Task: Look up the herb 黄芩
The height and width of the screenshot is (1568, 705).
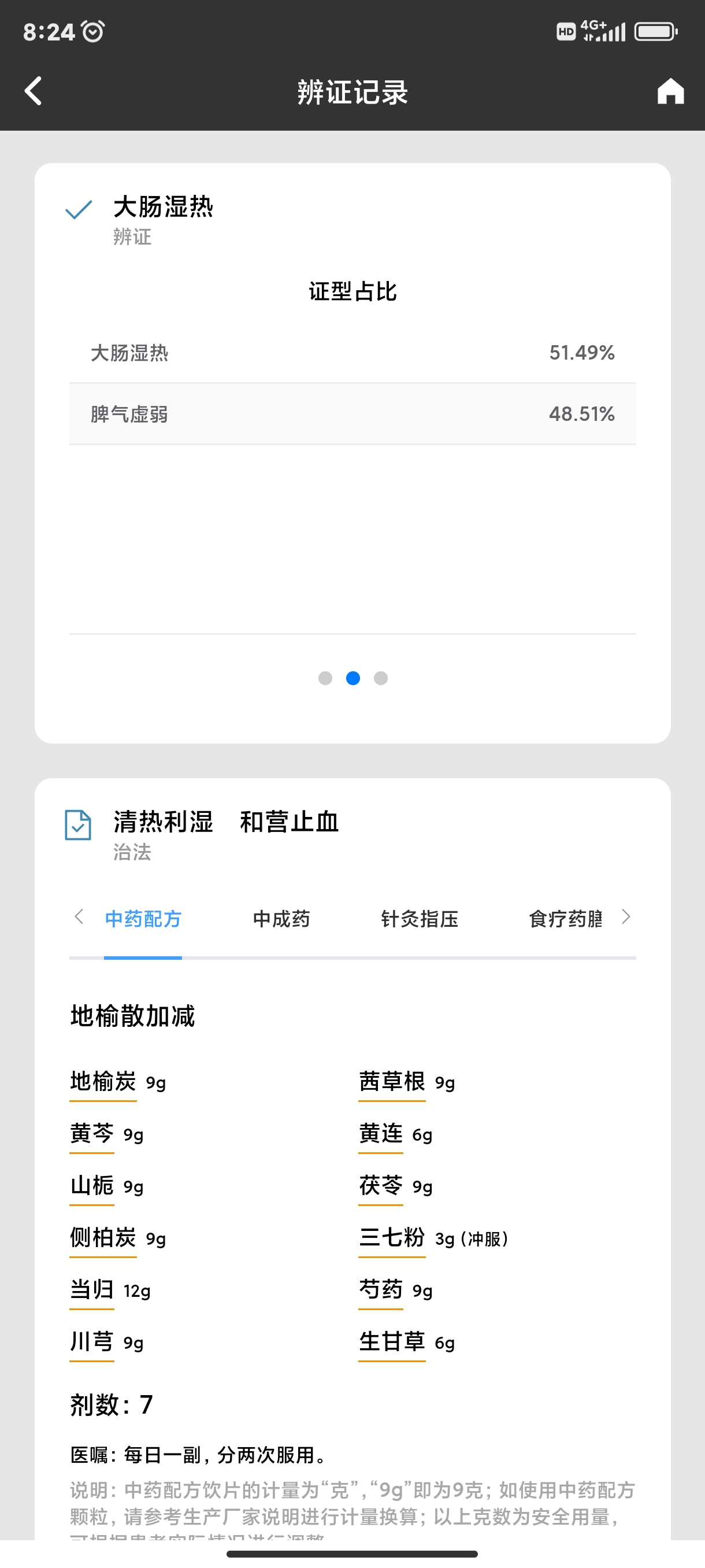Action: tap(92, 1133)
